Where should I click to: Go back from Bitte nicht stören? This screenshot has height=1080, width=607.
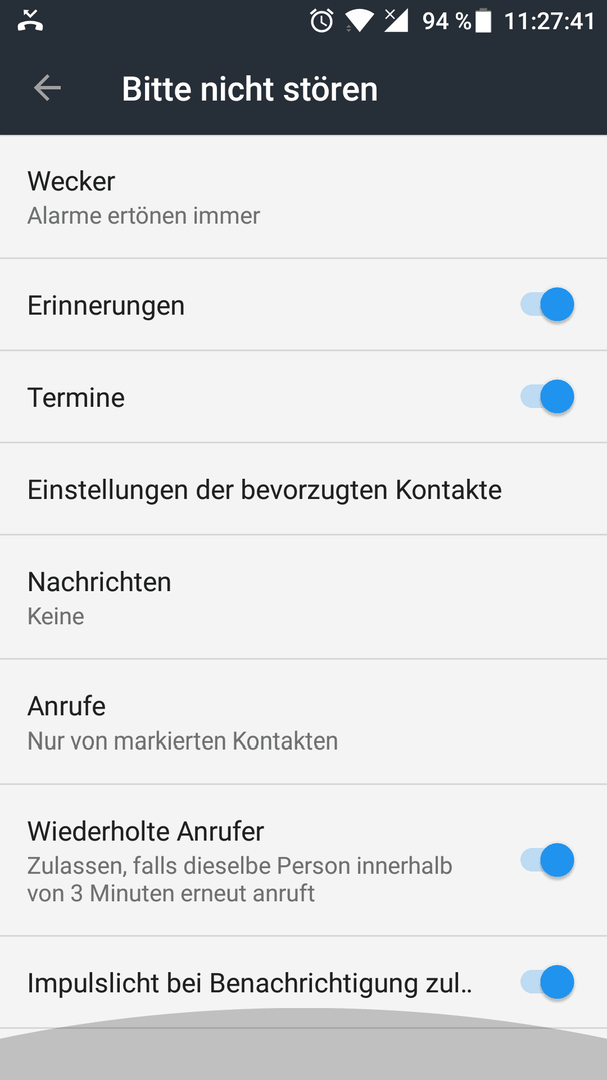pos(48,88)
